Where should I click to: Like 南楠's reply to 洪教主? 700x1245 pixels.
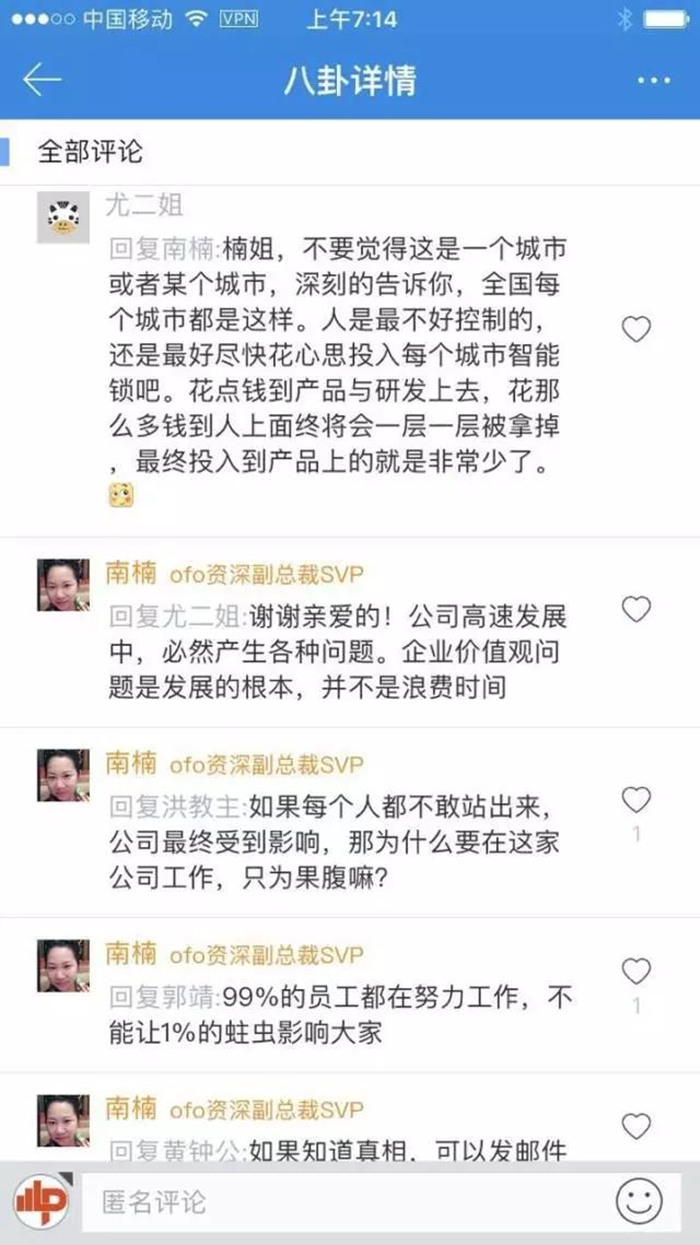[x=636, y=799]
